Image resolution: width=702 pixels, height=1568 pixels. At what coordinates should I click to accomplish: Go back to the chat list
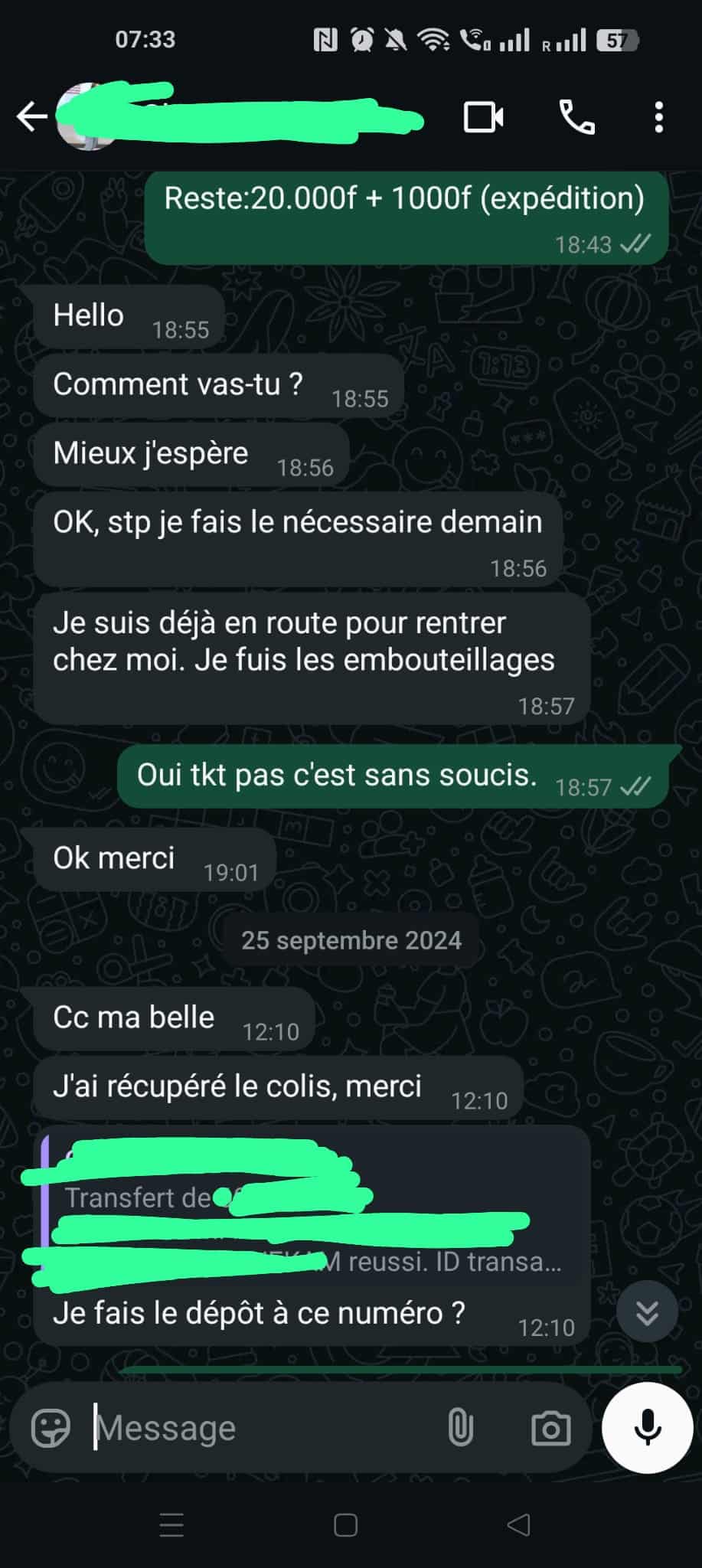click(32, 117)
